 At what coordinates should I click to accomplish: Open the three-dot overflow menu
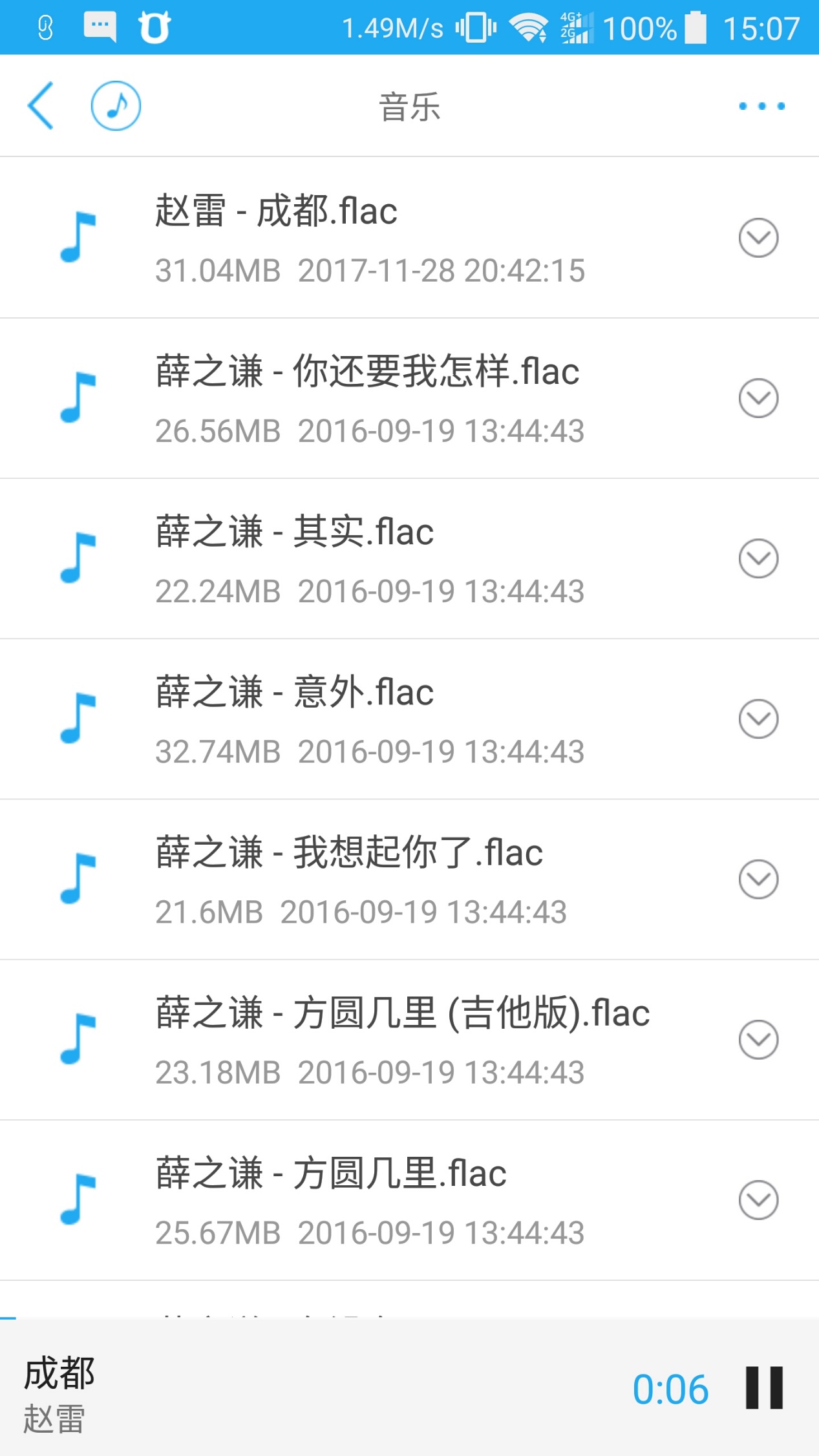coord(762,106)
